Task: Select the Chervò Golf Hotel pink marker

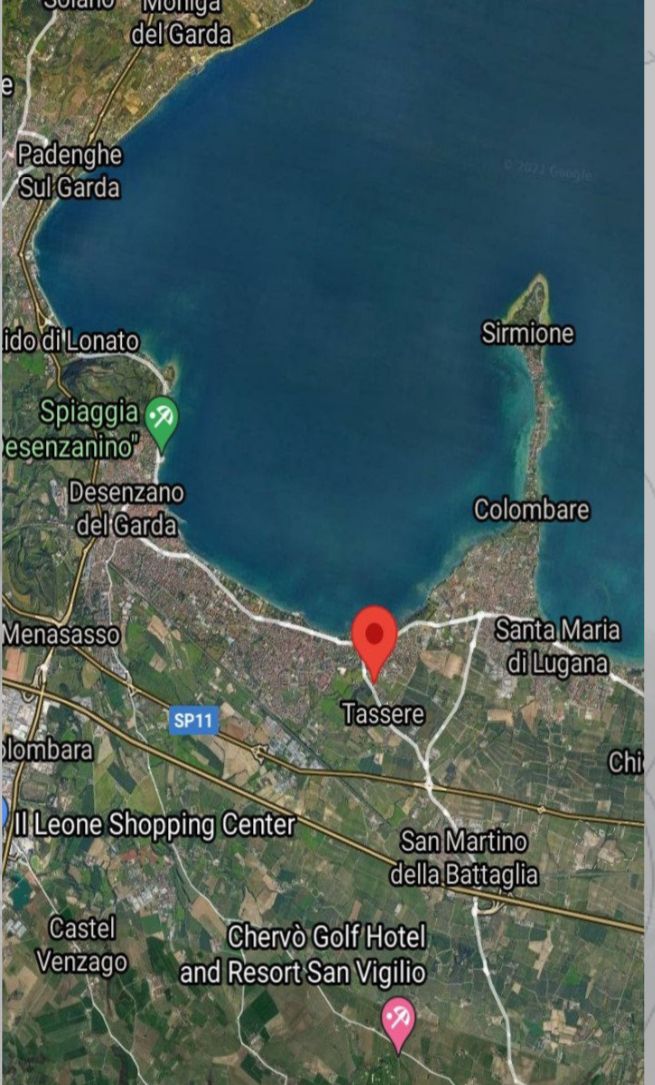Action: [399, 1019]
